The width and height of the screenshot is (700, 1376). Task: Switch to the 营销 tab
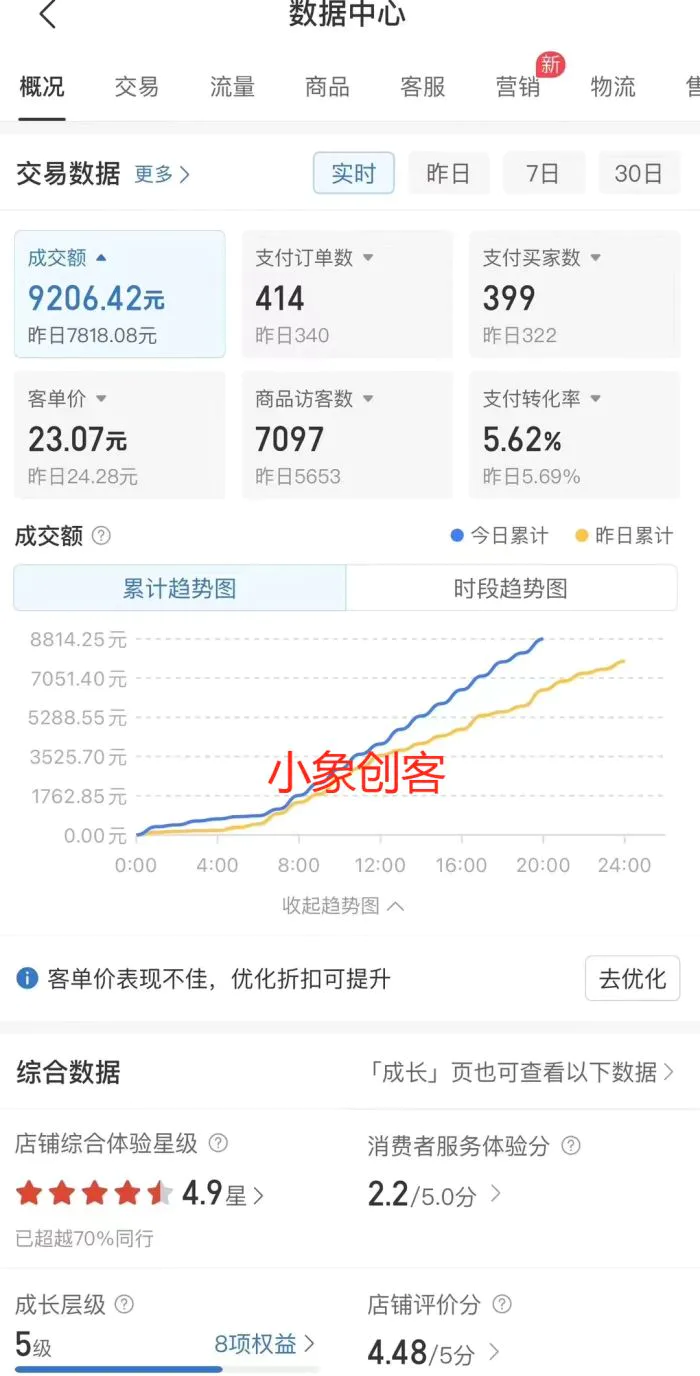[518, 87]
